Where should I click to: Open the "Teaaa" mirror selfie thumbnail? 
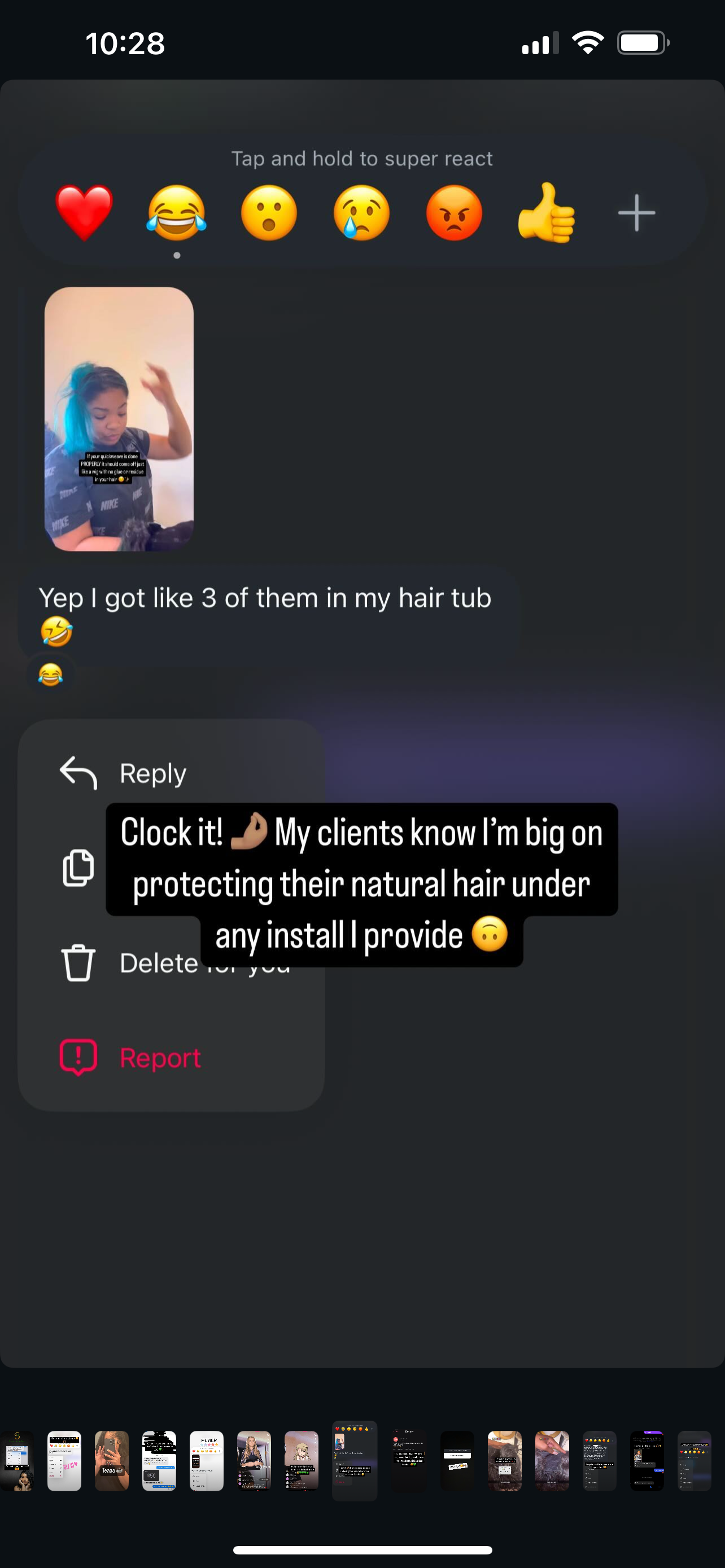112,1460
